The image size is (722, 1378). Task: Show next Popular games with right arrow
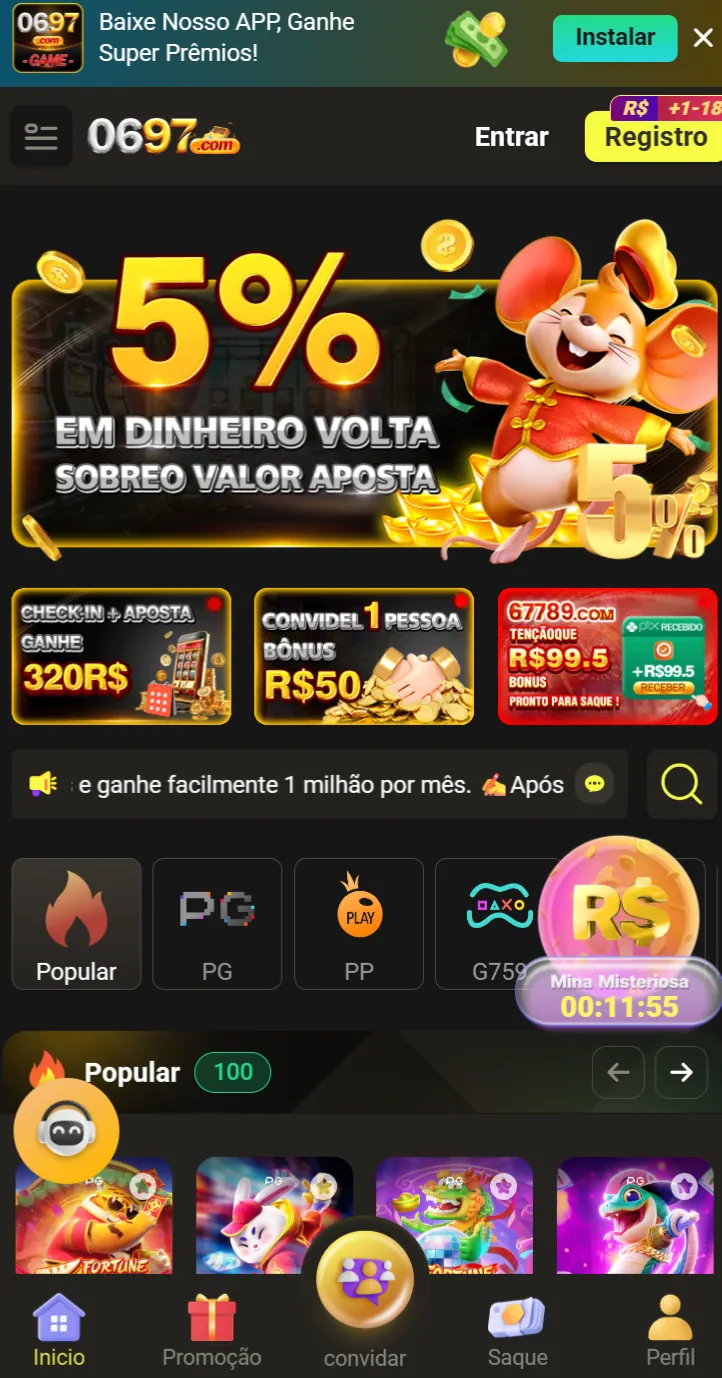click(x=681, y=1072)
